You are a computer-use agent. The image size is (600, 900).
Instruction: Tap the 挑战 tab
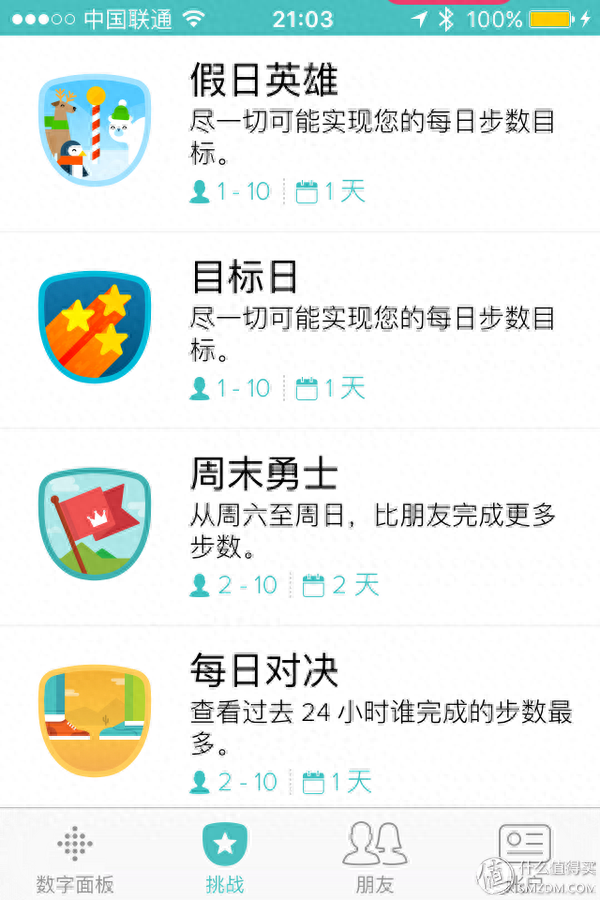coord(225,858)
